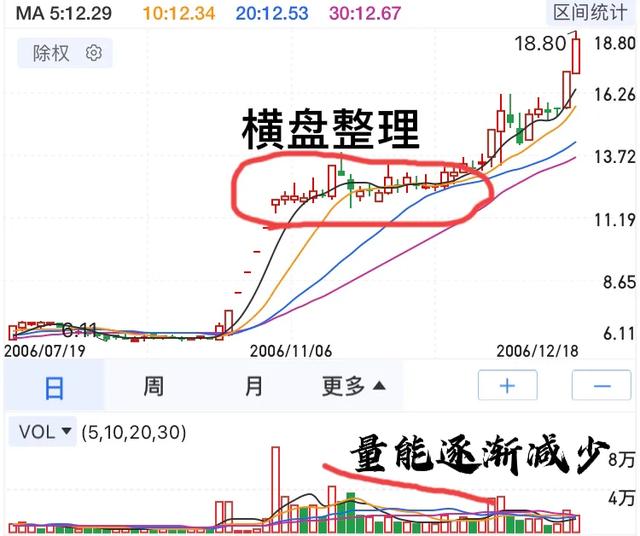
Task: Zoom in the chart with plus button
Action: 507,386
